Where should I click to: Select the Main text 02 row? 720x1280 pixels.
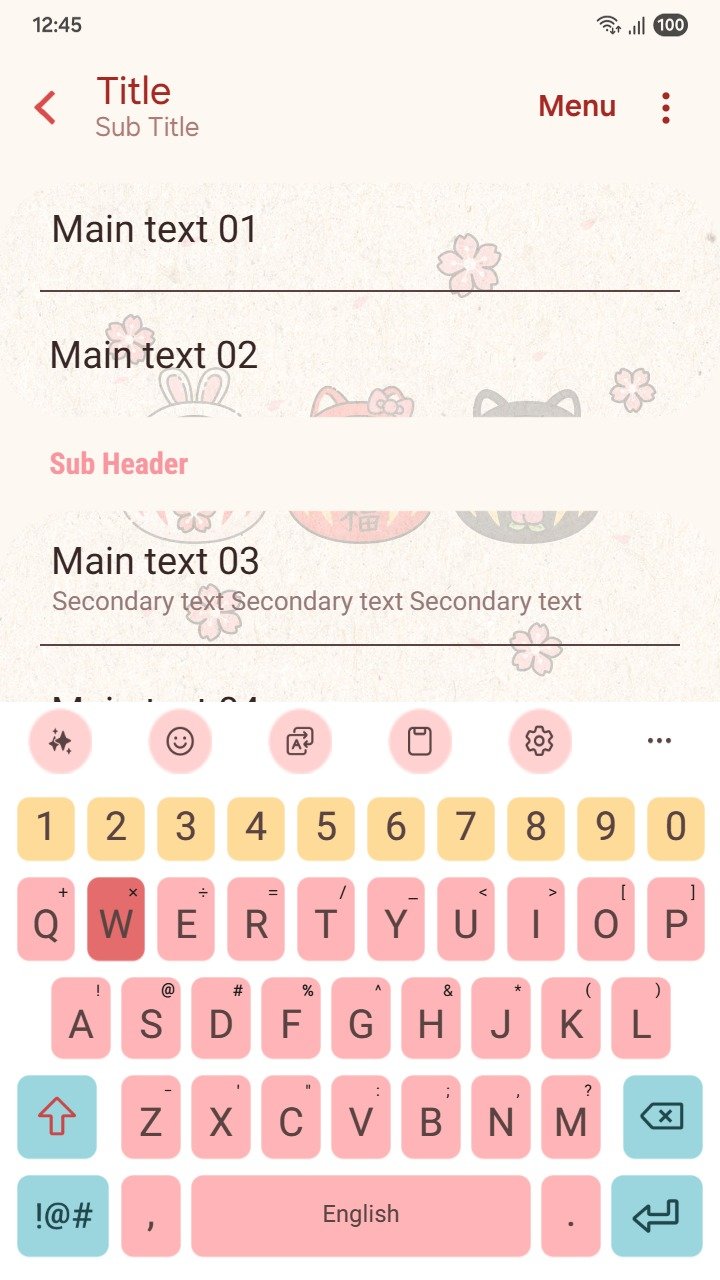click(360, 355)
